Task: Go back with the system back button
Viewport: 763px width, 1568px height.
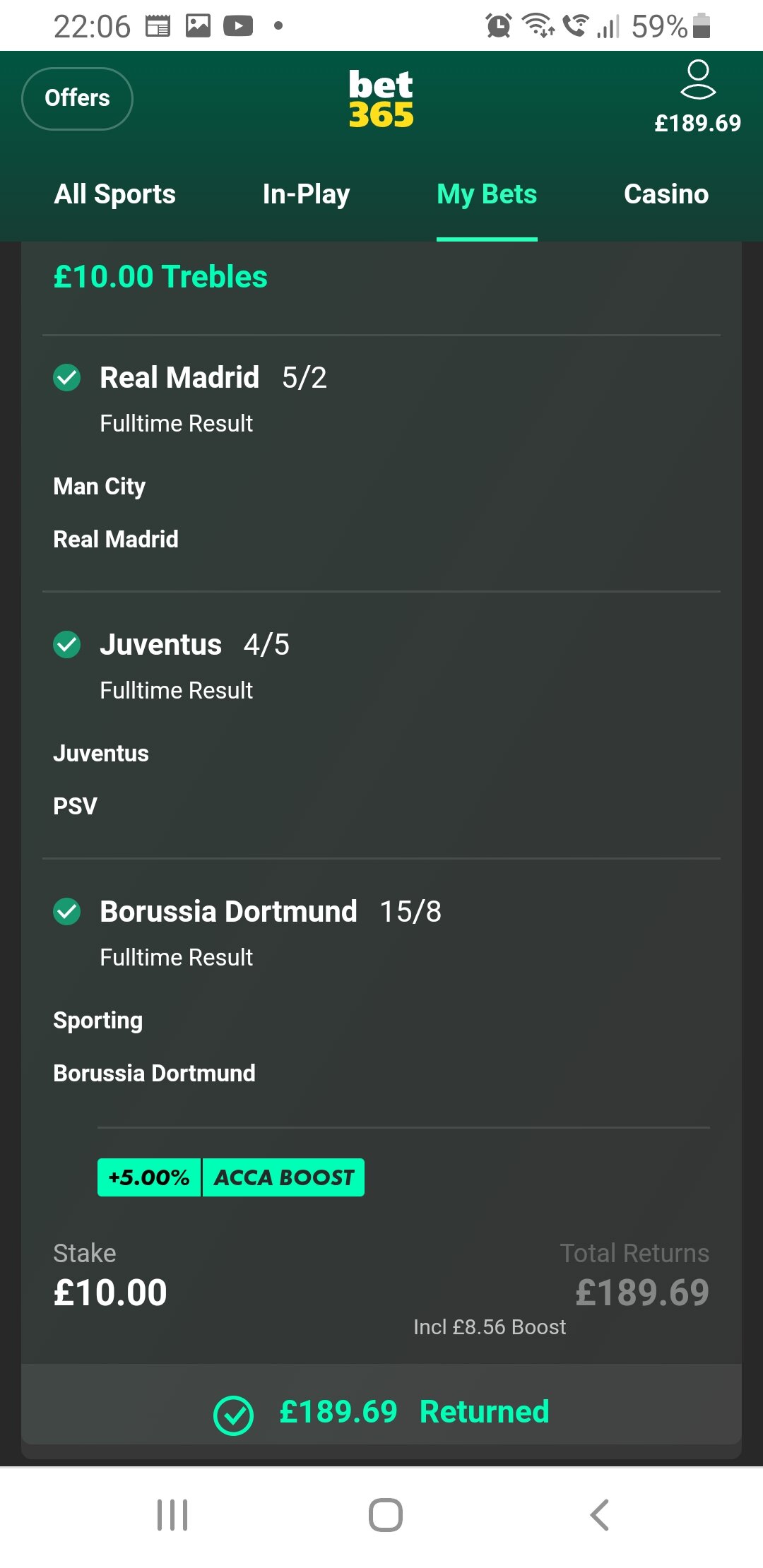Action: pyautogui.click(x=599, y=1515)
